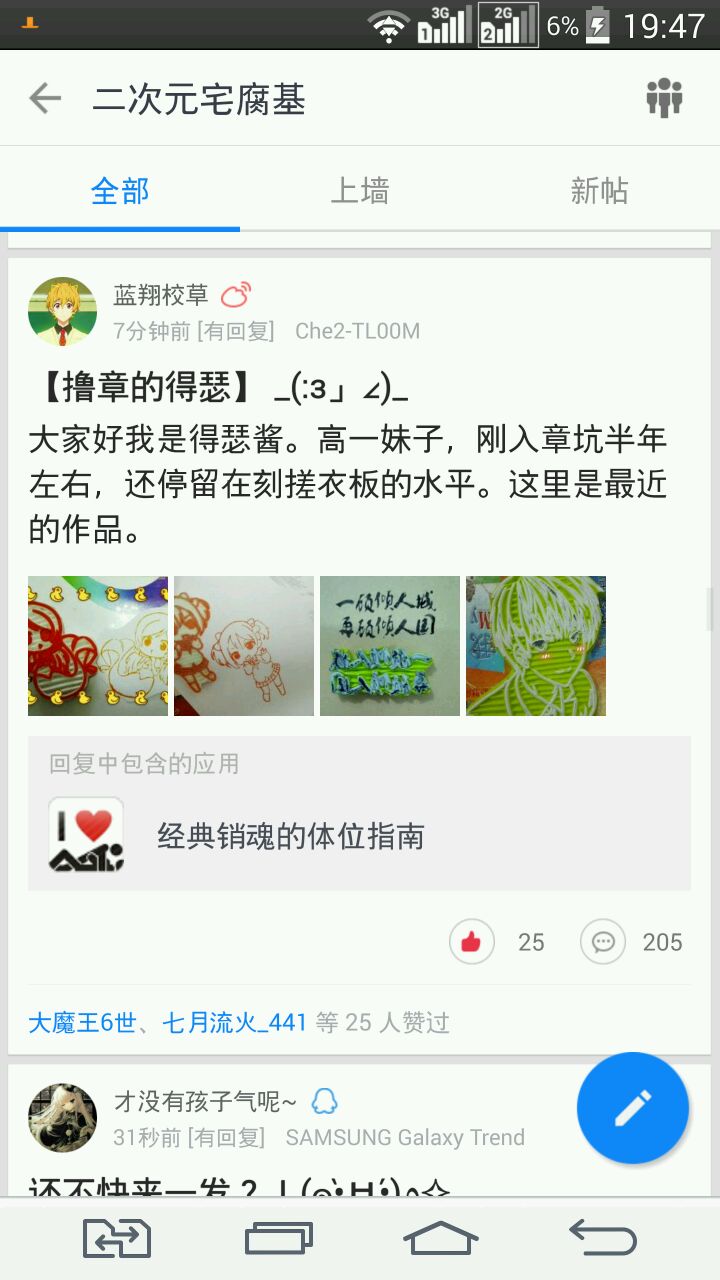Compose a new post with pencil button
Screen dimensions: 720x1280
[x=632, y=1108]
